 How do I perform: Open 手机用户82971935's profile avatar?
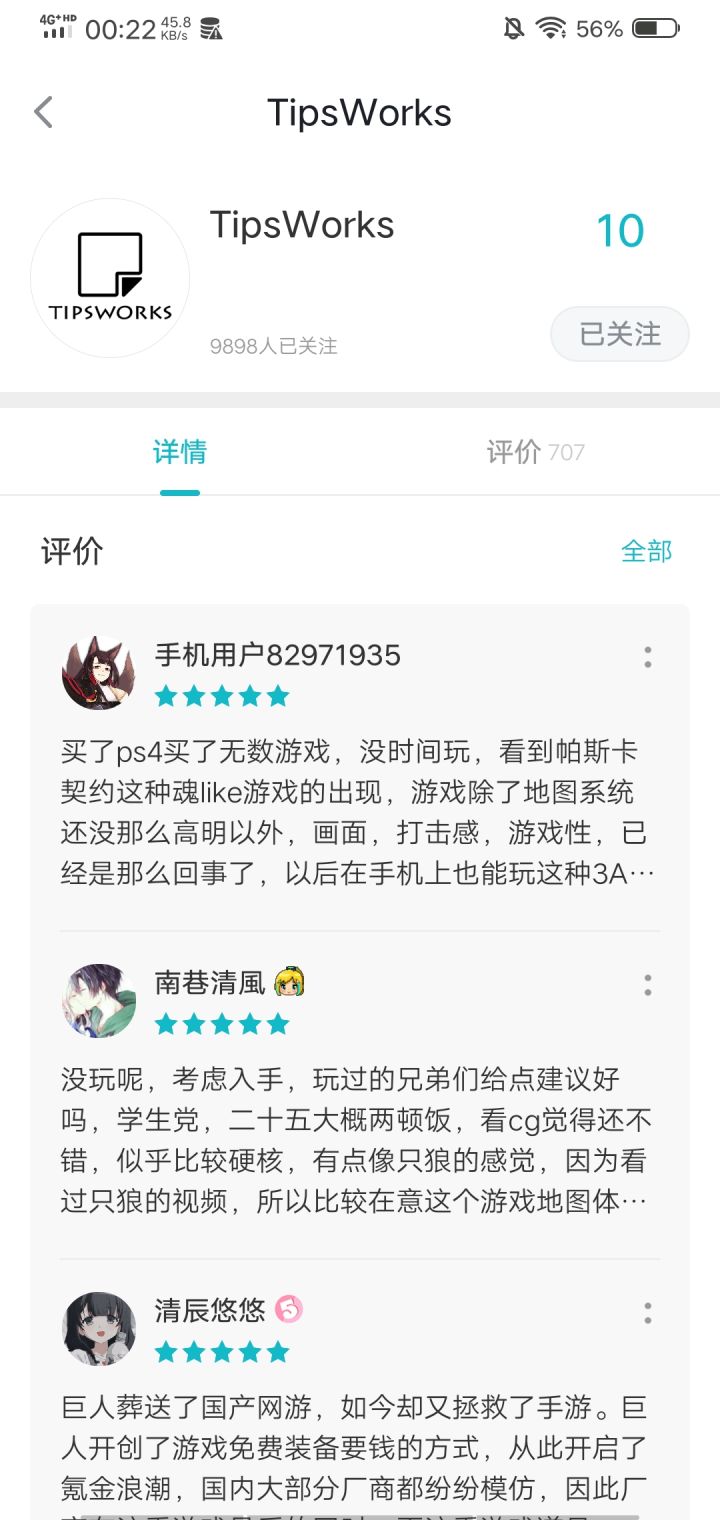[x=99, y=673]
